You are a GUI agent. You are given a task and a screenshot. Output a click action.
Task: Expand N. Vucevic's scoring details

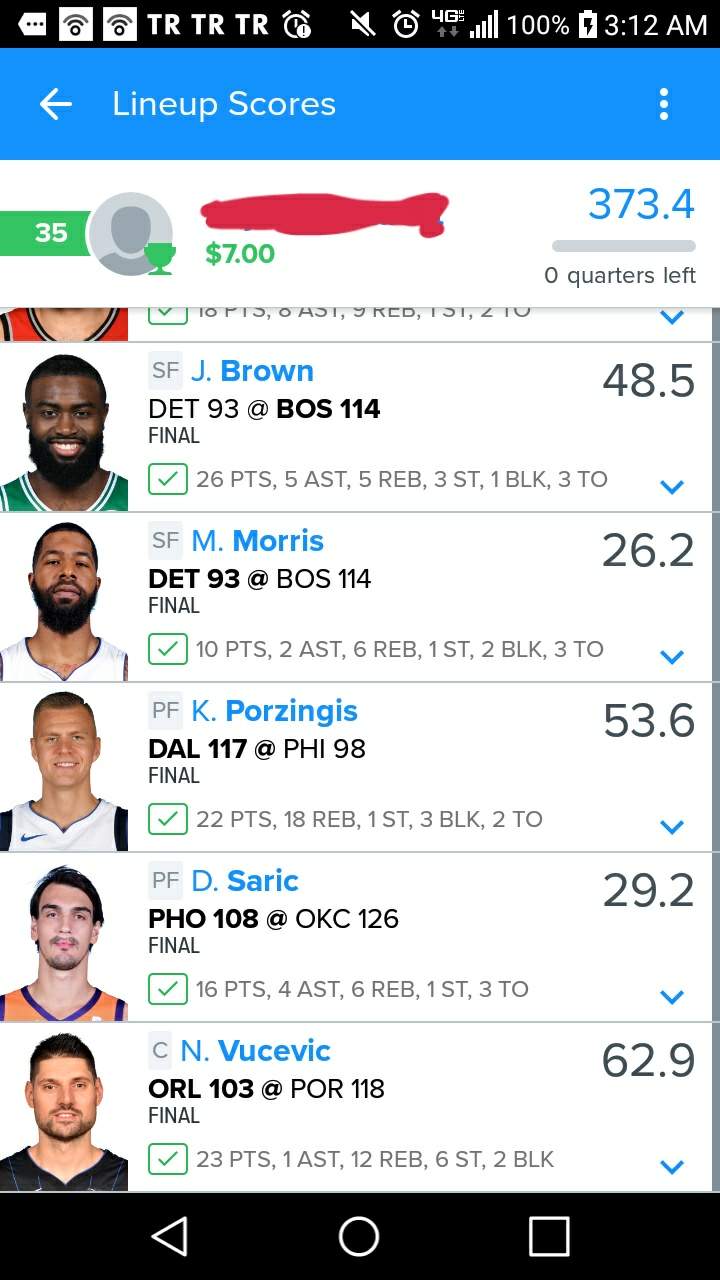pos(672,1167)
